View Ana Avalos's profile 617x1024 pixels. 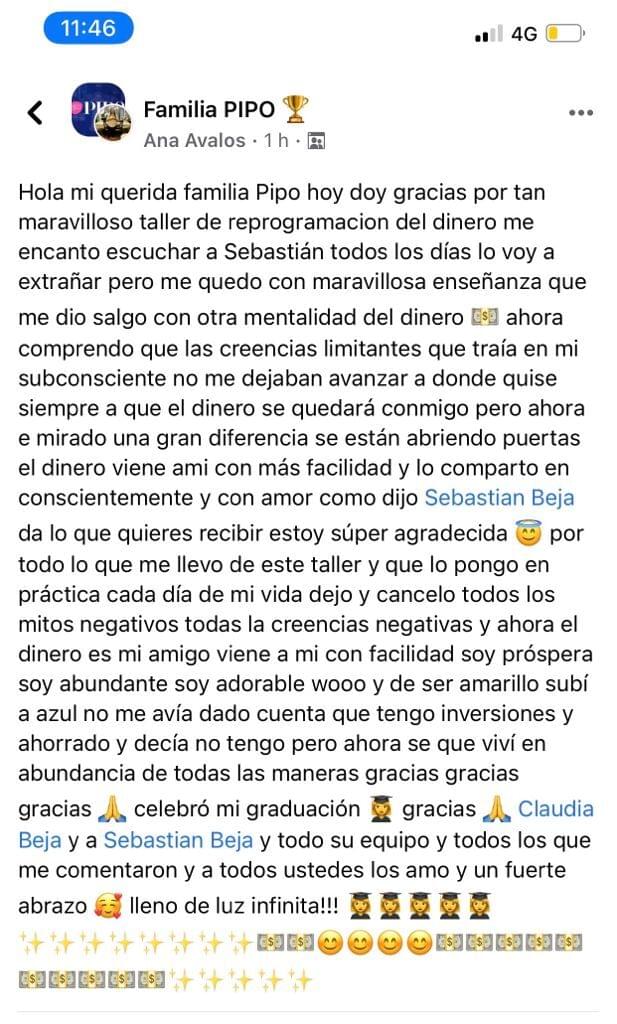point(194,141)
